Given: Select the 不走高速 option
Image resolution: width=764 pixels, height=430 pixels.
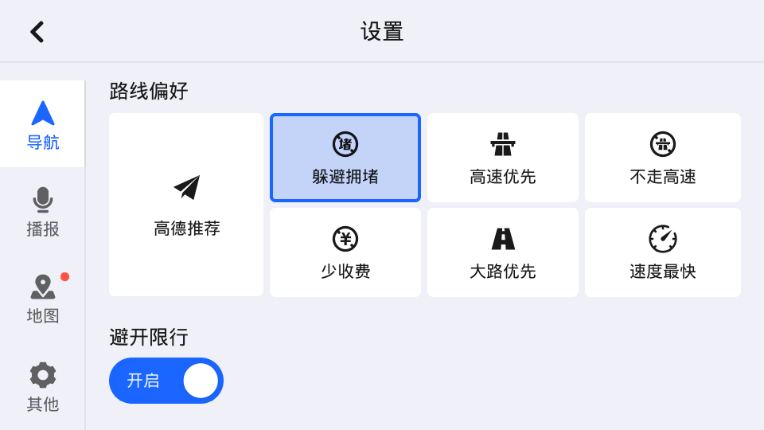Looking at the screenshot, I should pyautogui.click(x=662, y=158).
